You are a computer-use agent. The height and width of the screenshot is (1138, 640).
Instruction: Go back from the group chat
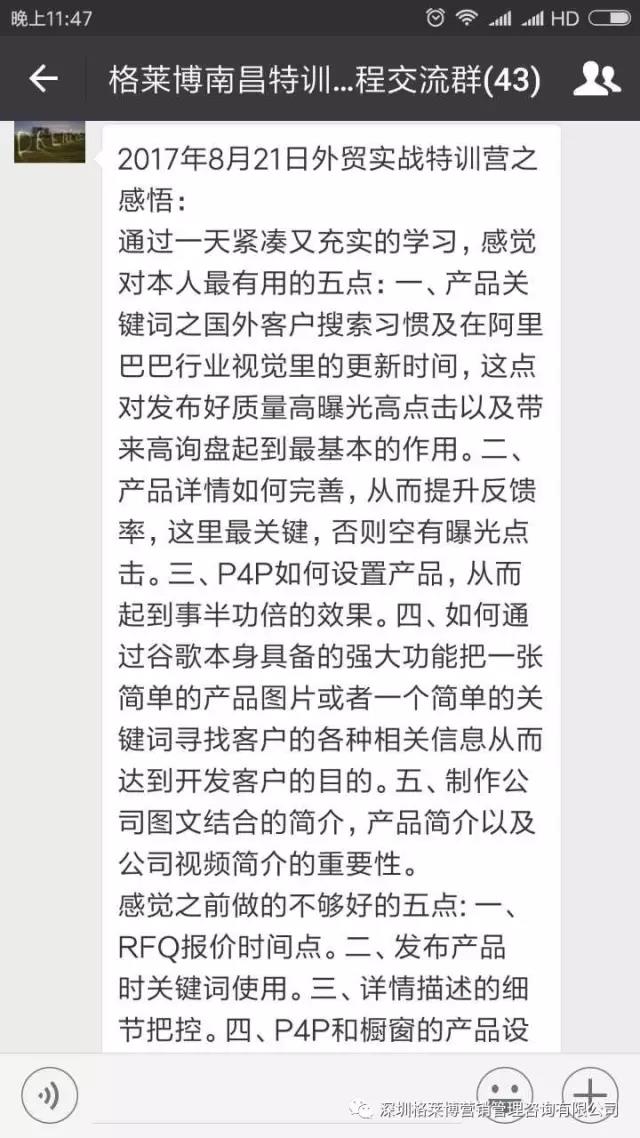tap(43, 79)
